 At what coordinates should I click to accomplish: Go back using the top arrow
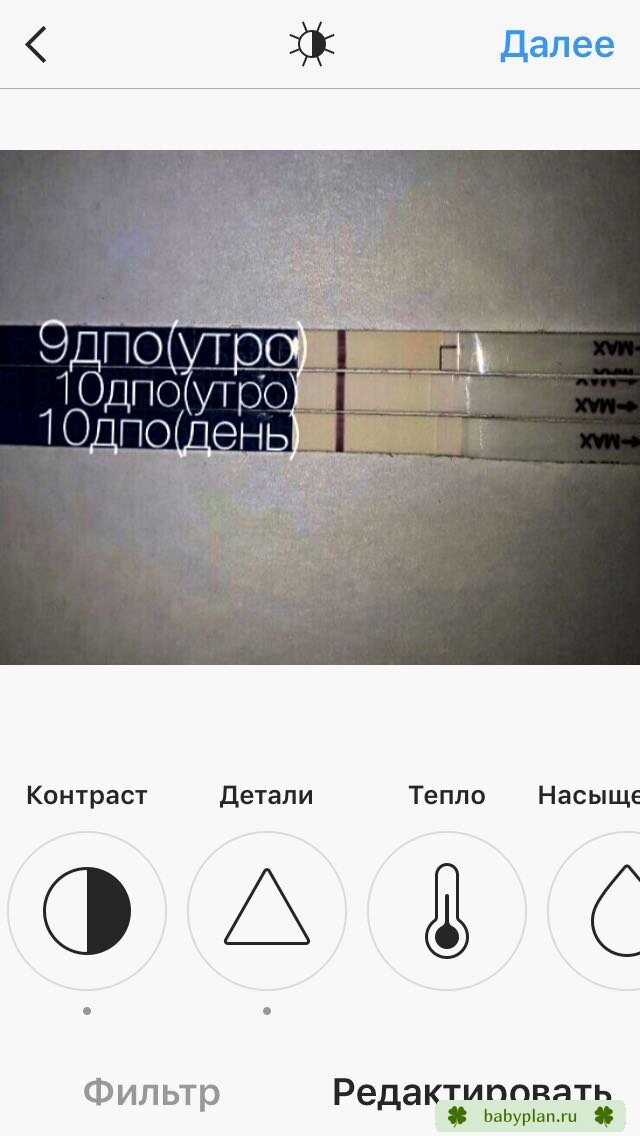click(36, 44)
